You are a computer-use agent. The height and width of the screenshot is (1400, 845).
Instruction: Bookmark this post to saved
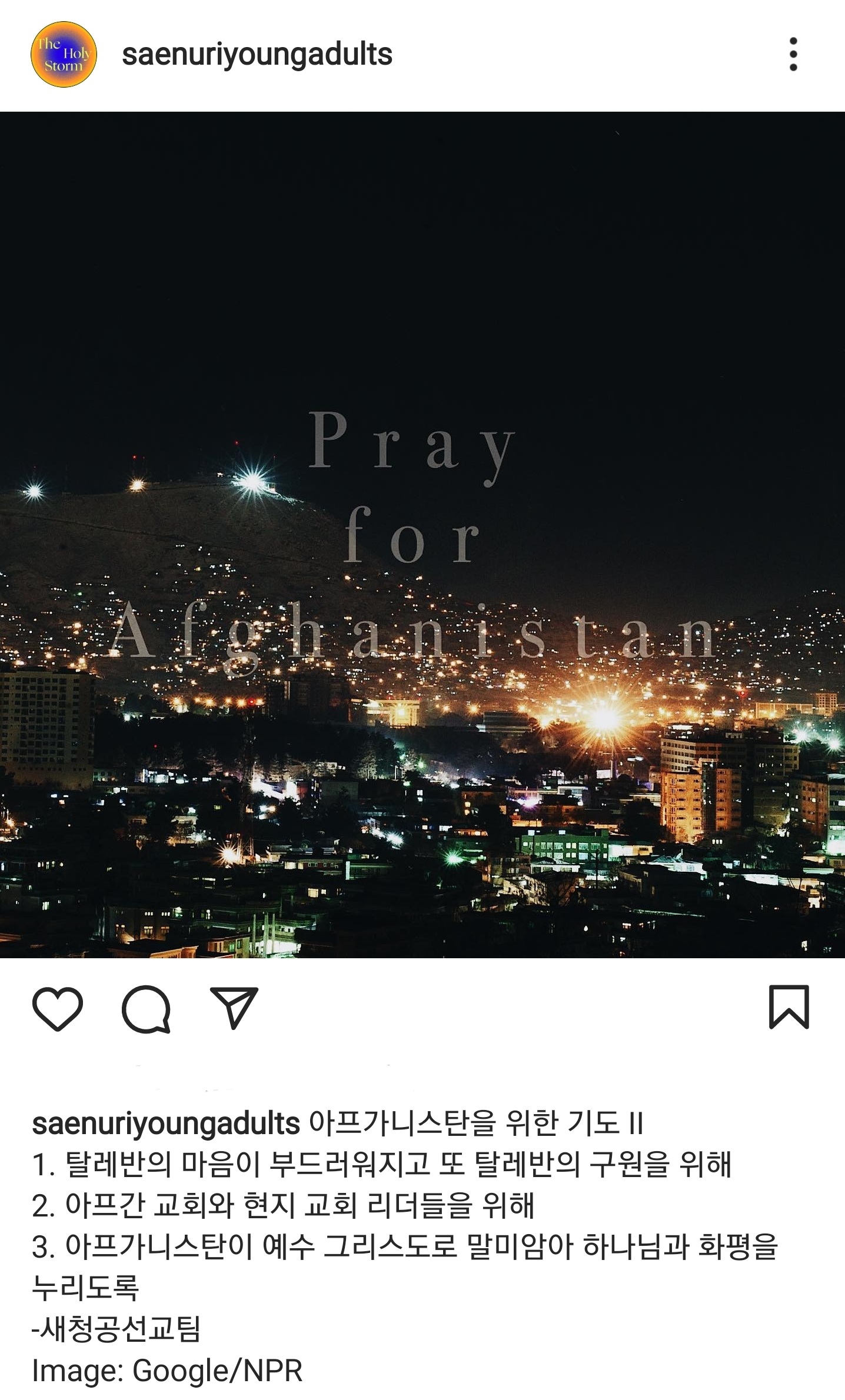(x=789, y=1007)
